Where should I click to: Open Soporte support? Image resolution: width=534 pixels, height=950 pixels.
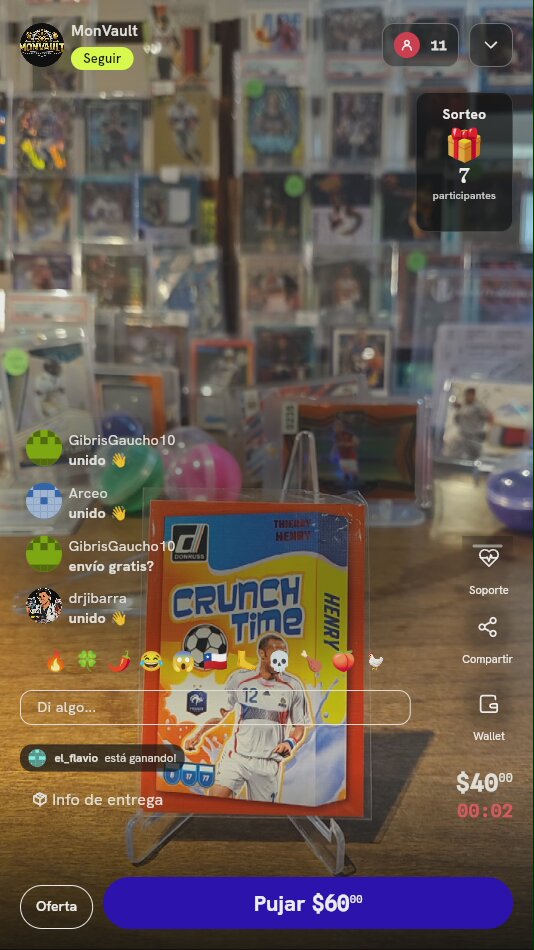click(x=489, y=570)
